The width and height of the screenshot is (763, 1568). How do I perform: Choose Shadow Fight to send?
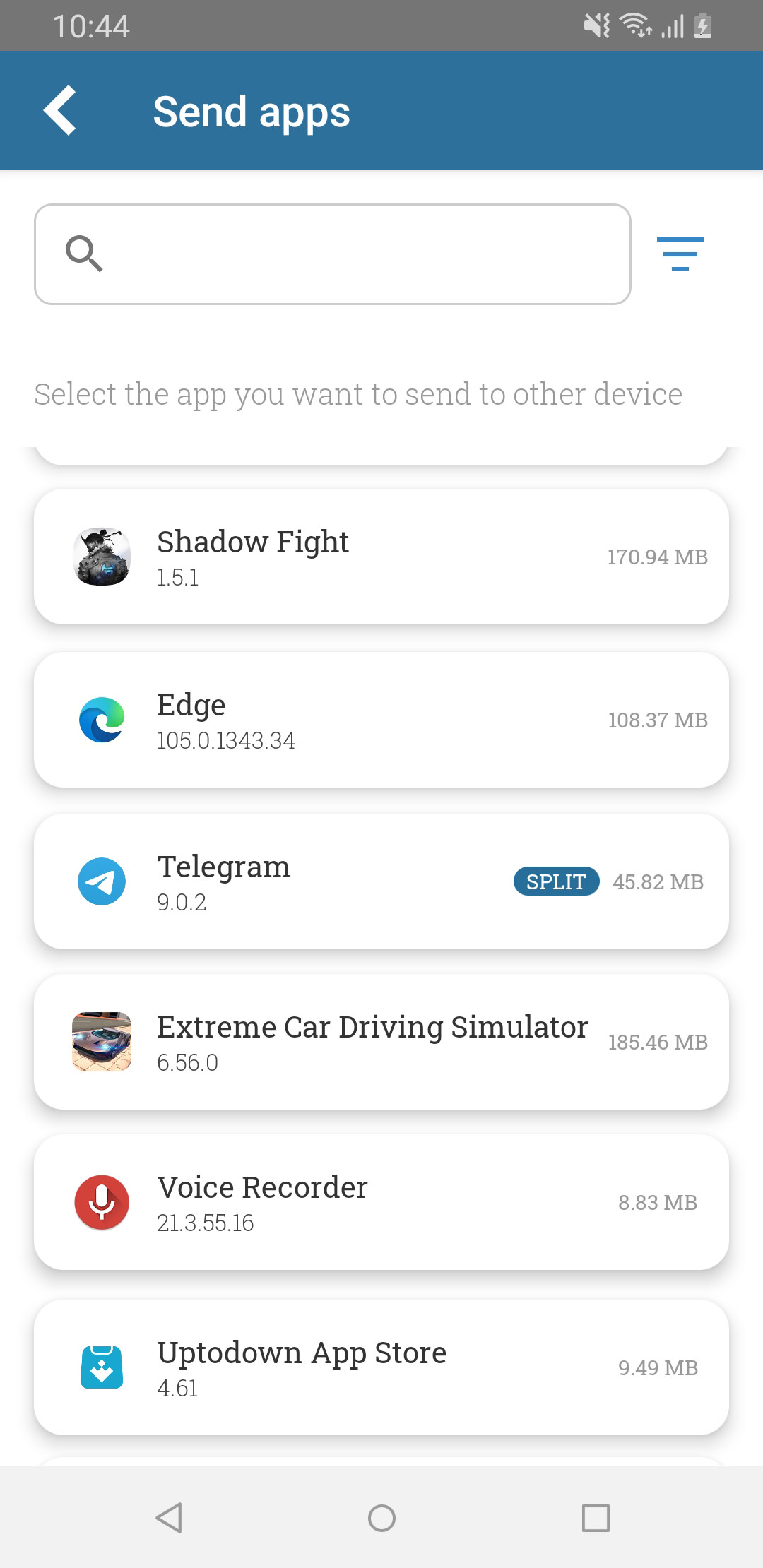(381, 557)
